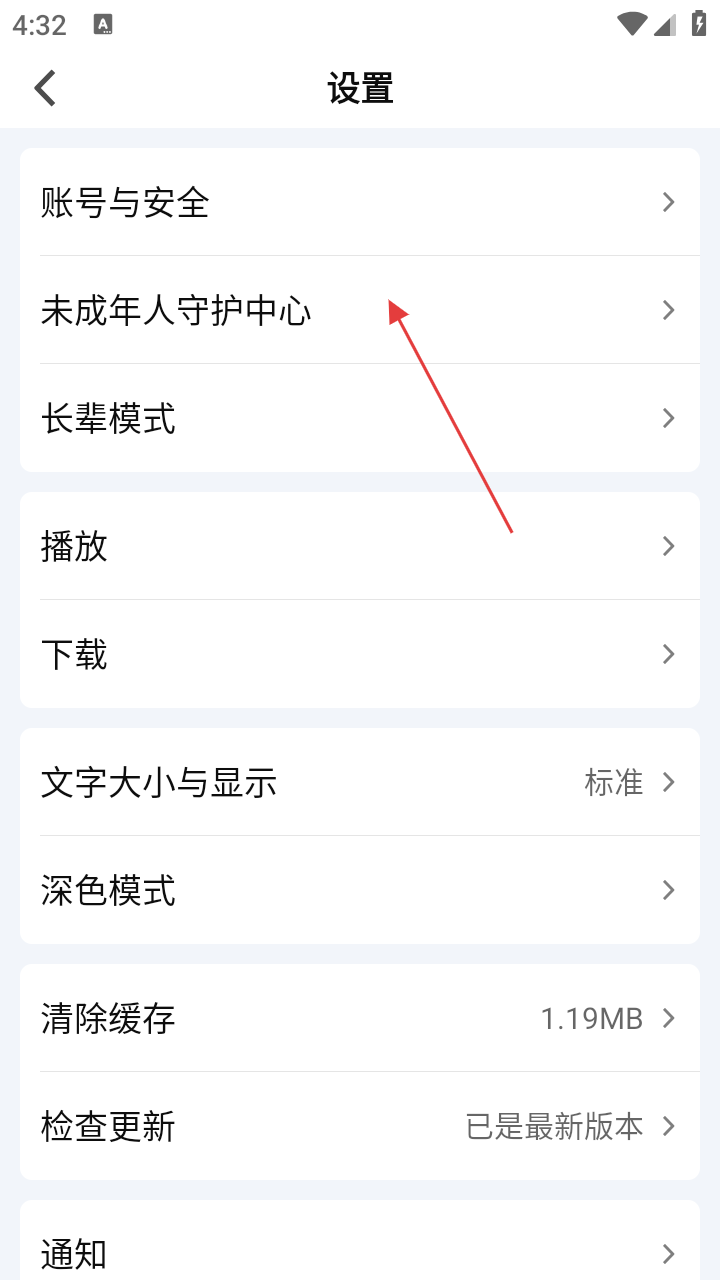Go back from the 设置 screen
This screenshot has width=720, height=1280.
coord(45,88)
